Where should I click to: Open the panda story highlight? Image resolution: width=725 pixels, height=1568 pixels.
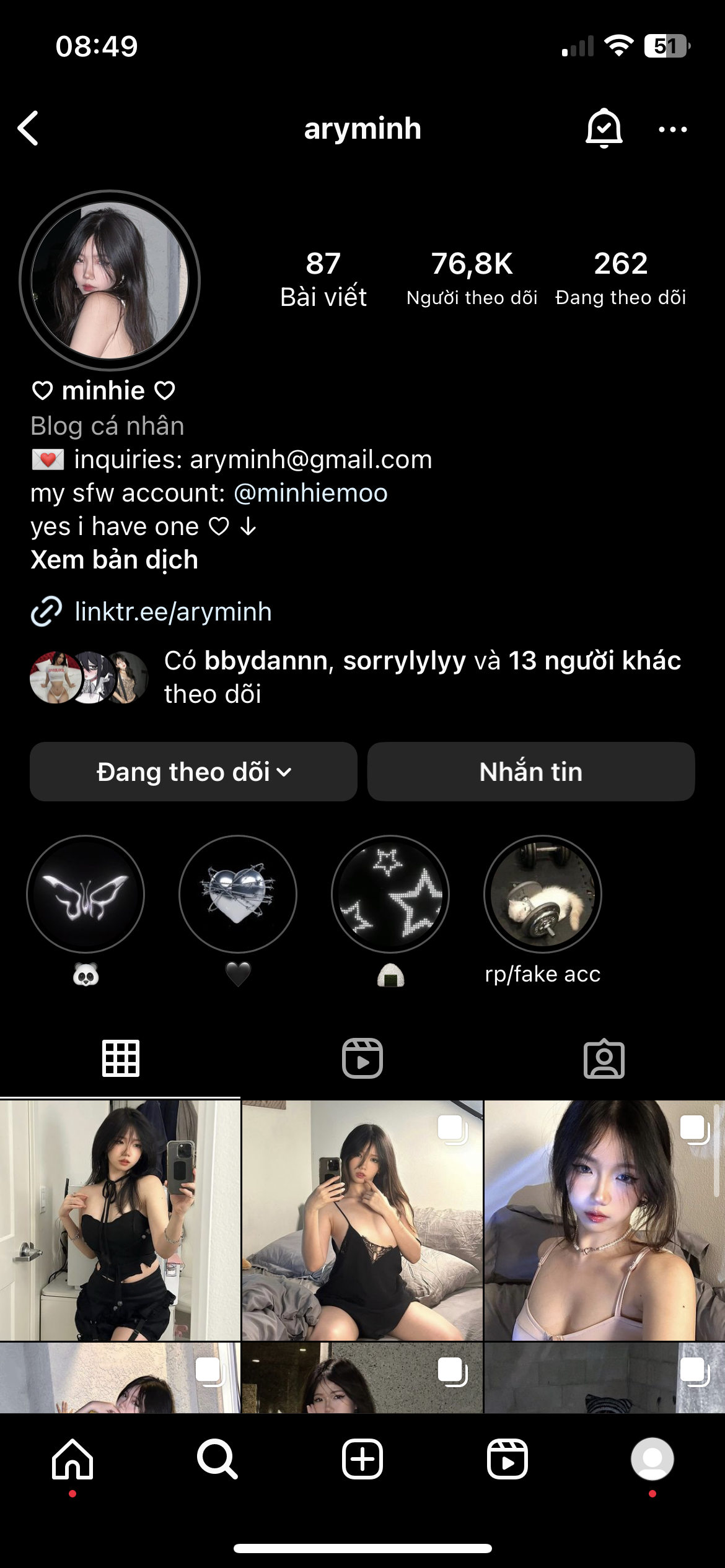pyautogui.click(x=86, y=894)
